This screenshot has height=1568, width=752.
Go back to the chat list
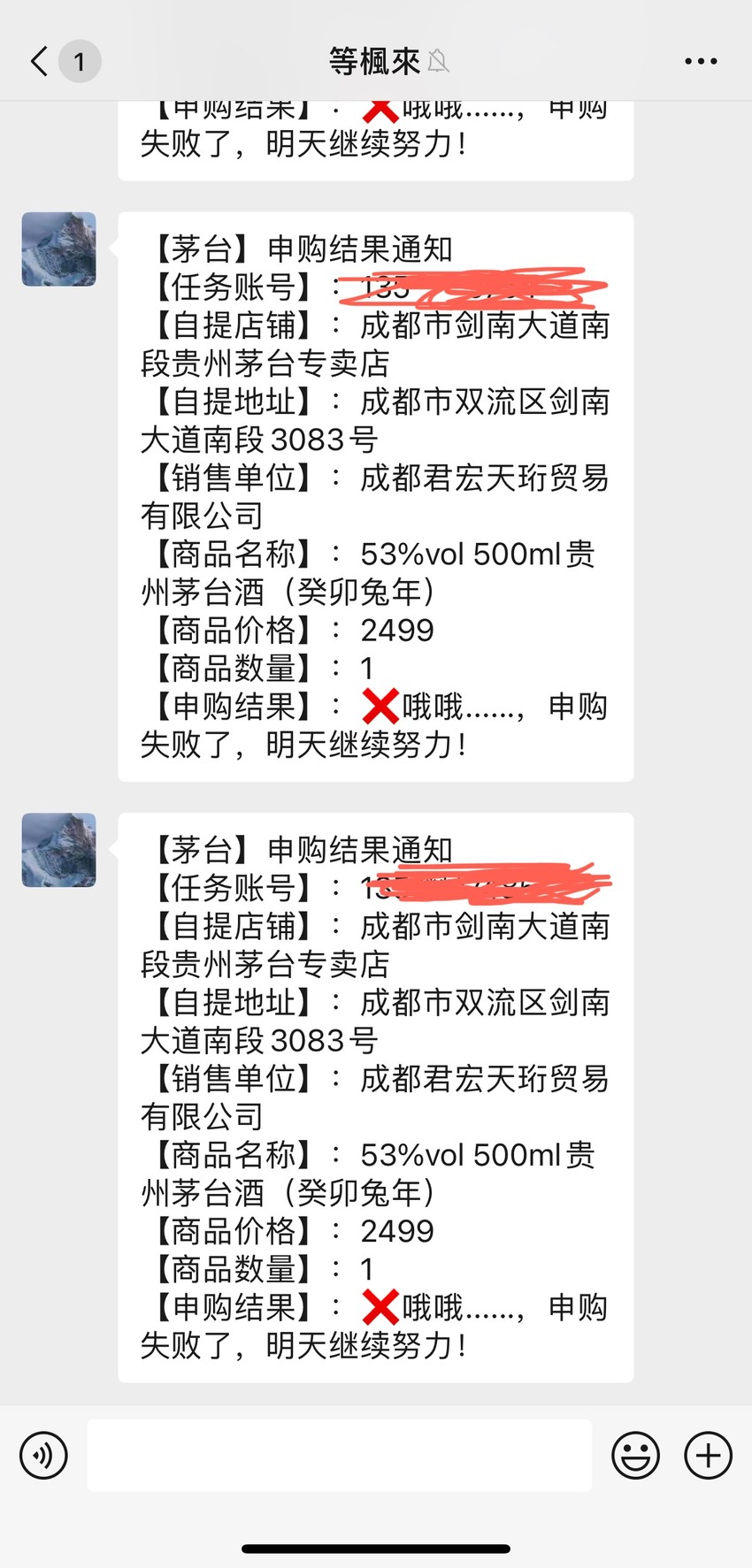click(x=40, y=61)
